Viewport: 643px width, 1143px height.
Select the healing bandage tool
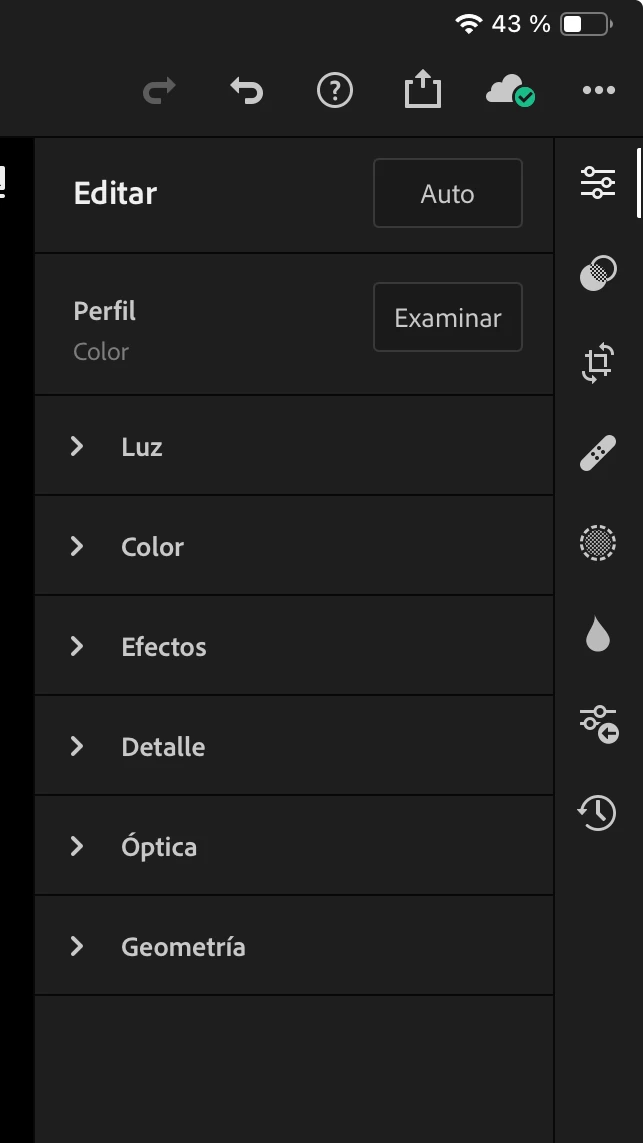598,453
